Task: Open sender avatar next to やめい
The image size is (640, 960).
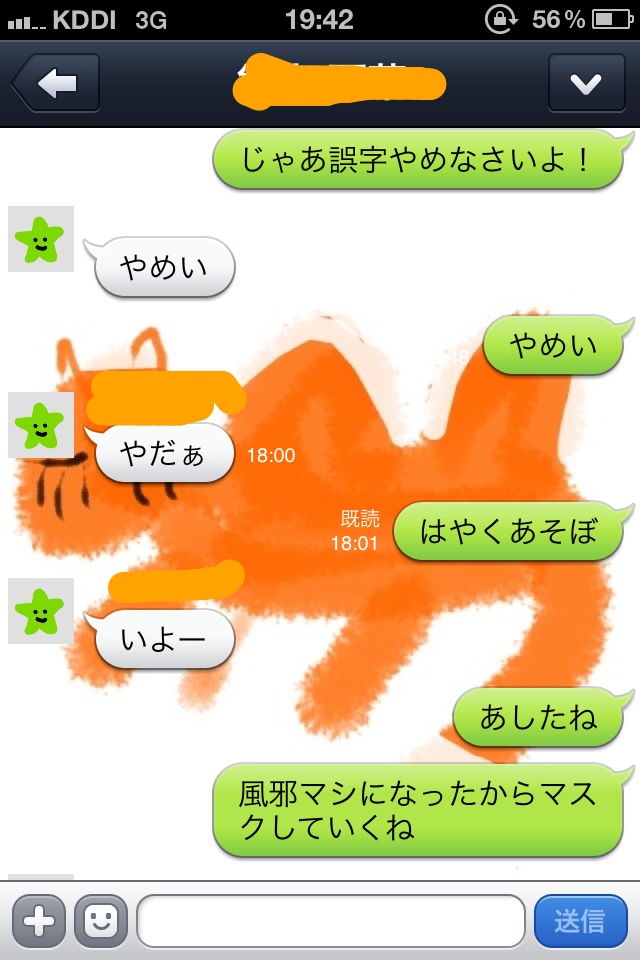Action: (41, 239)
